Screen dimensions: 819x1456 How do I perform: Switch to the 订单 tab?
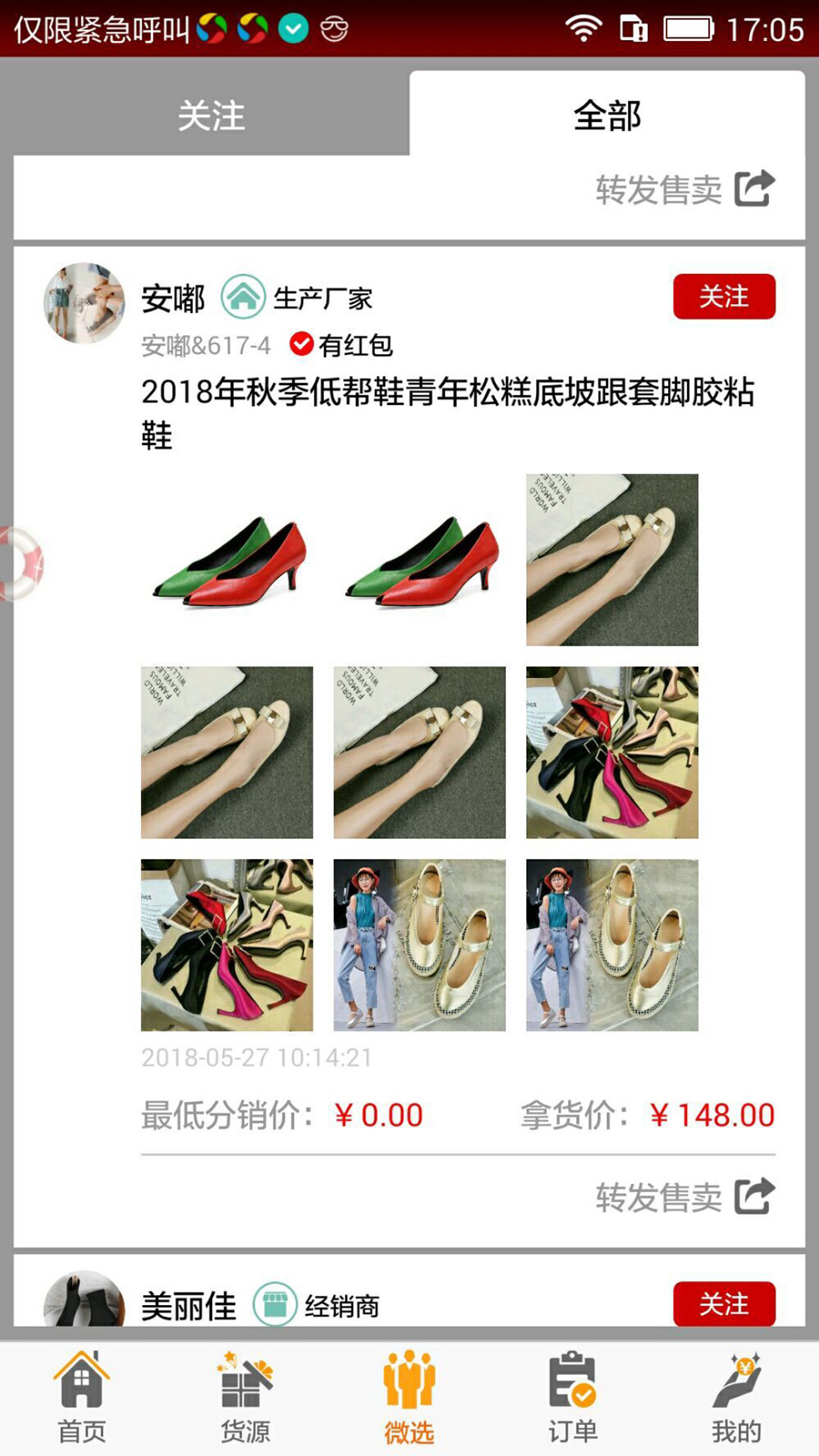[573, 1398]
